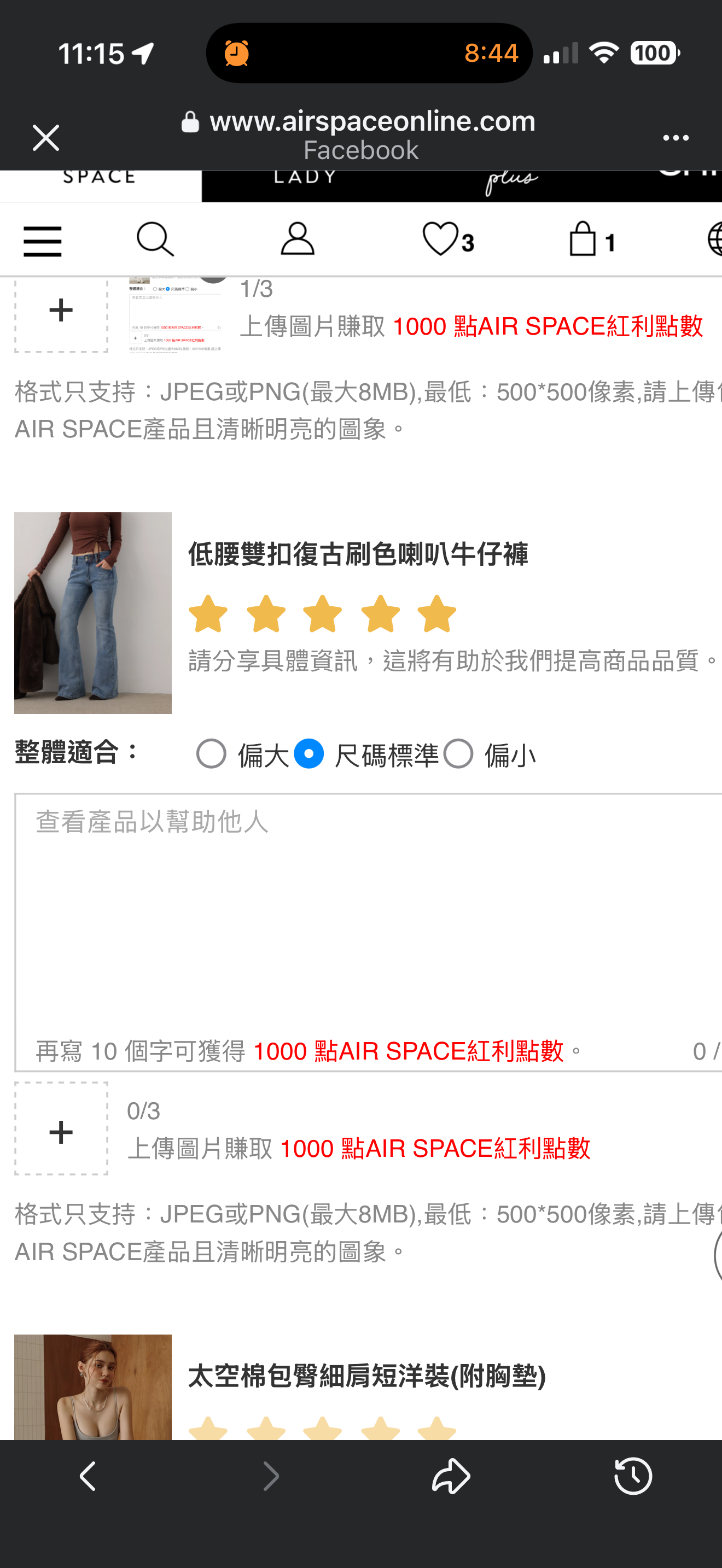Select 偏大 for overall fit
This screenshot has height=1568, width=722.
pyautogui.click(x=211, y=754)
